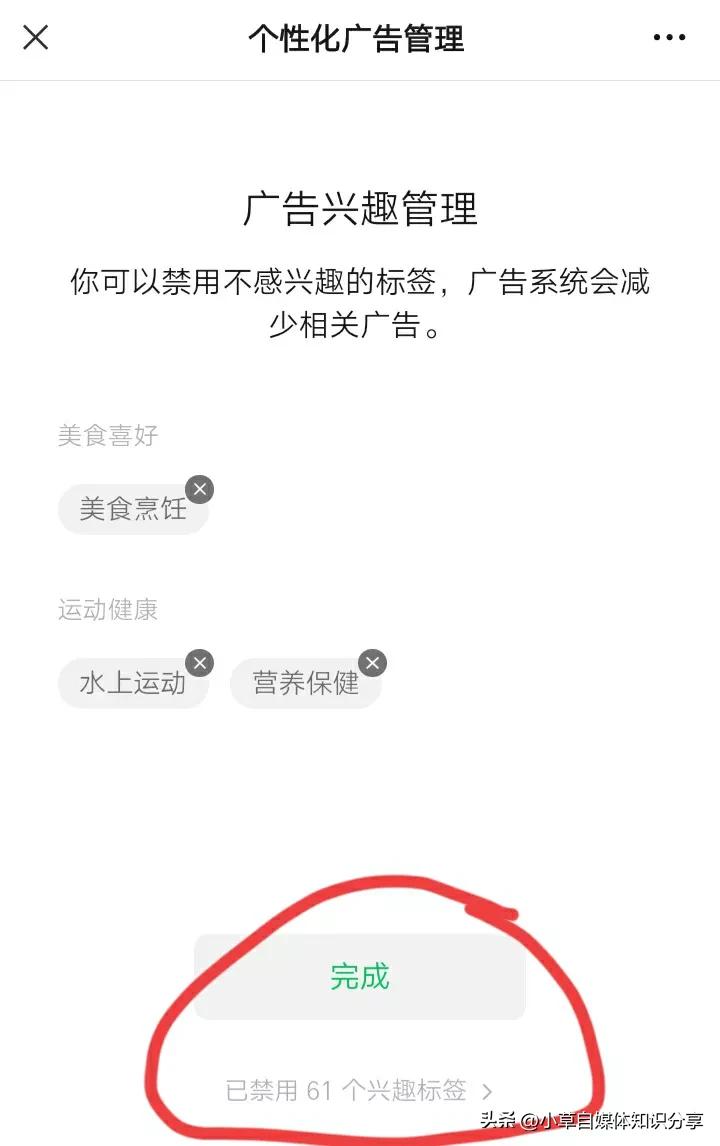Select the 营养保健 tag pill

pos(306,683)
